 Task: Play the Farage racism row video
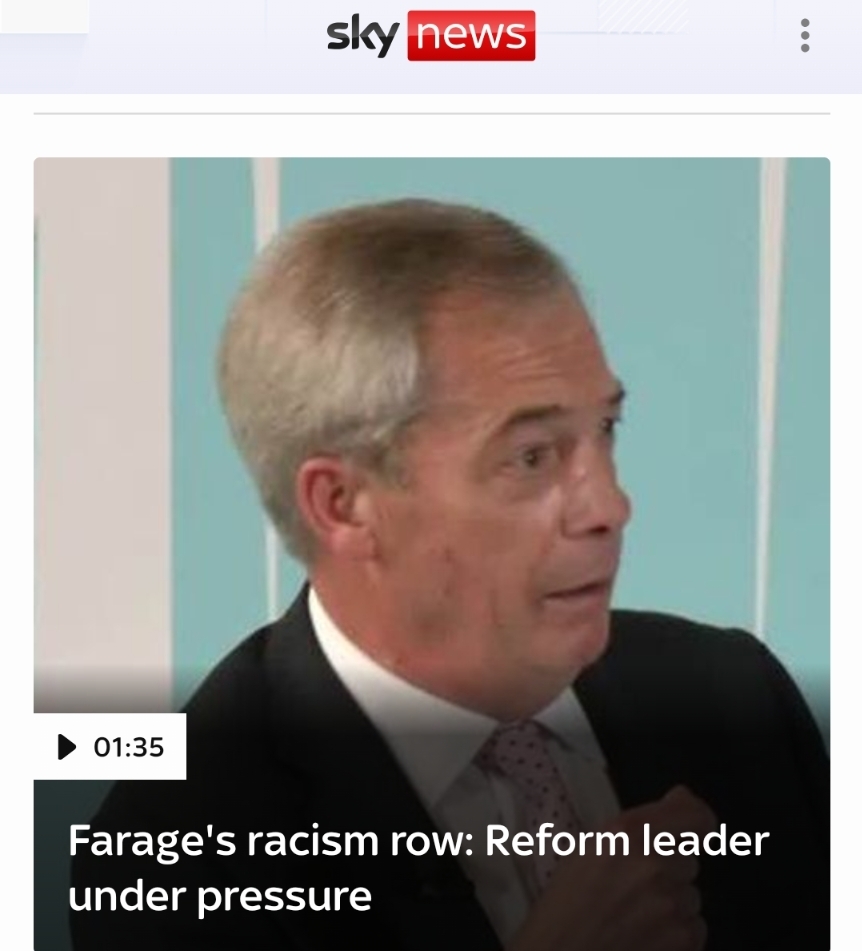pyautogui.click(x=110, y=747)
